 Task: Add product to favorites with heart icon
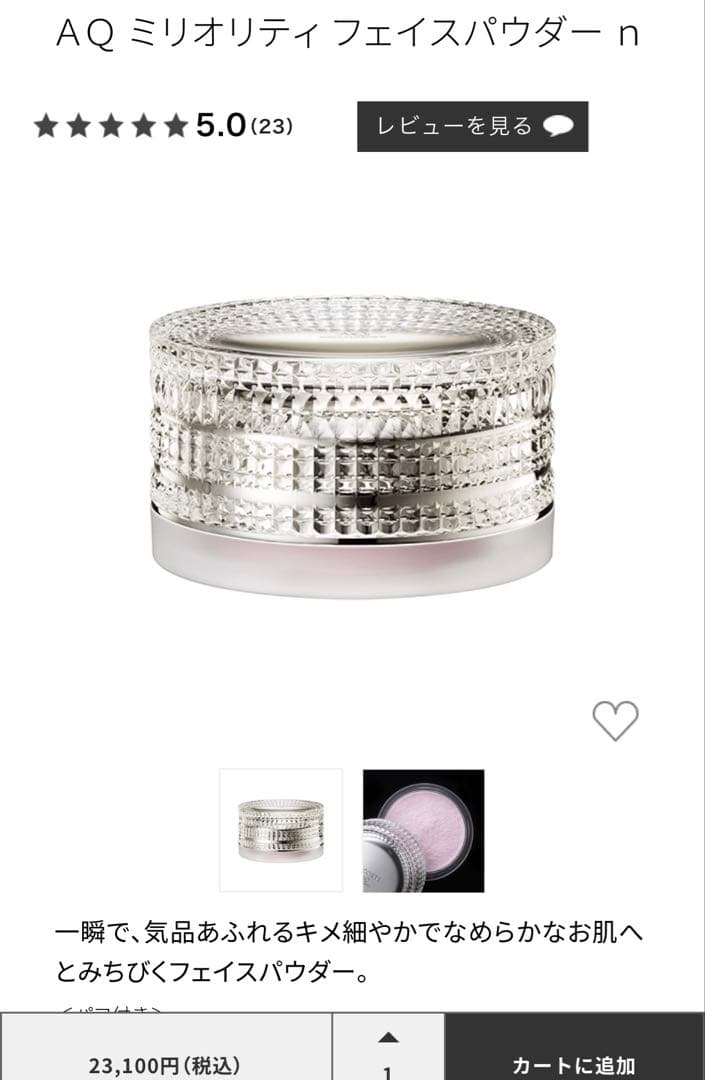615,720
